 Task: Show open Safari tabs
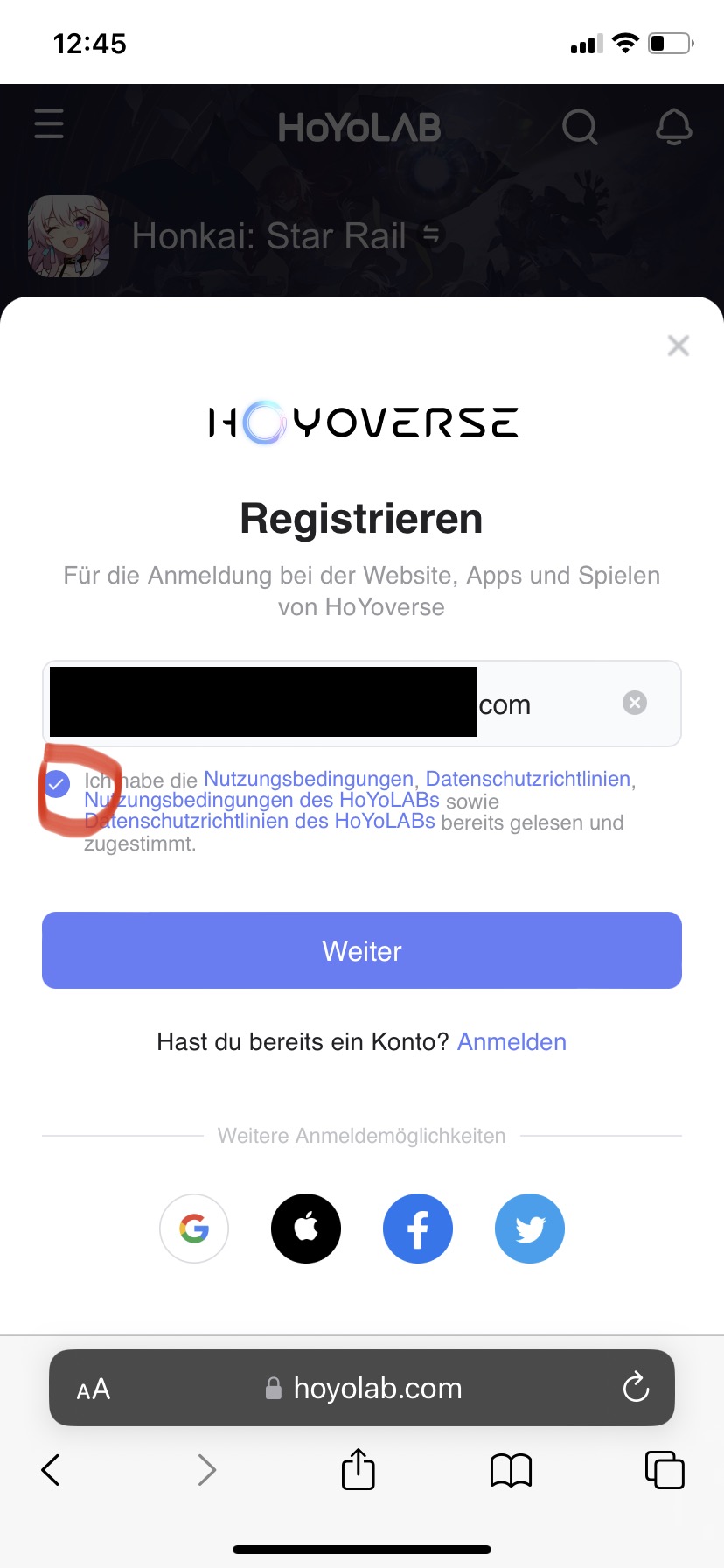(665, 1470)
